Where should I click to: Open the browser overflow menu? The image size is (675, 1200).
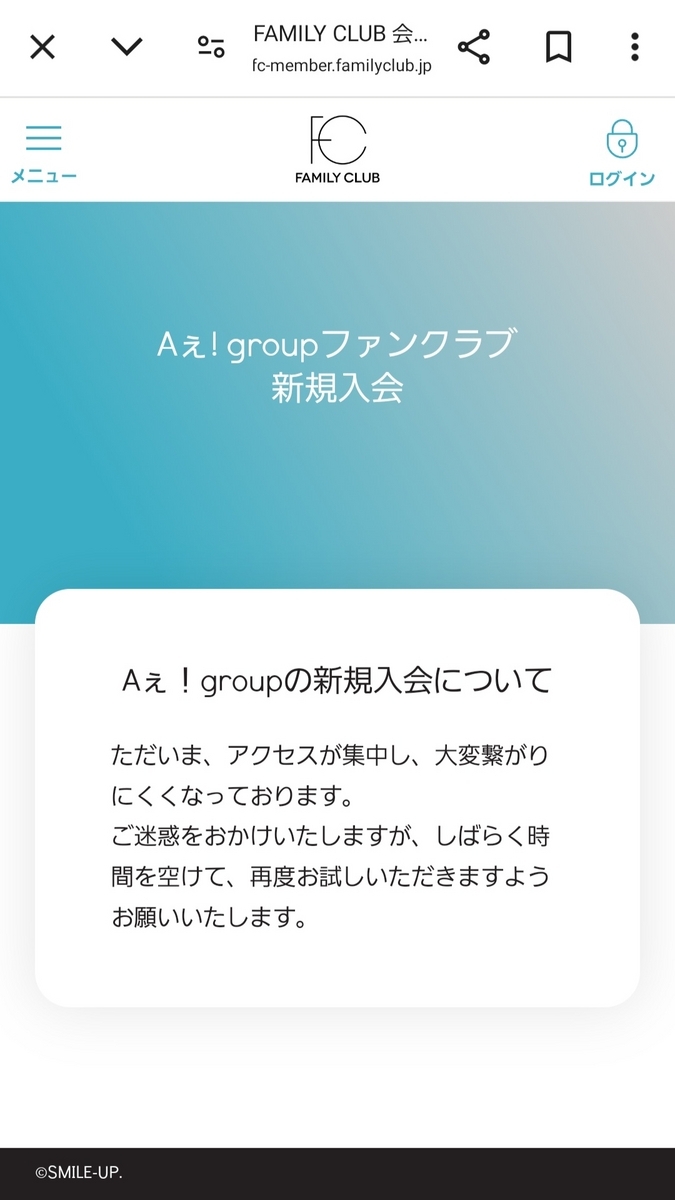coord(634,47)
